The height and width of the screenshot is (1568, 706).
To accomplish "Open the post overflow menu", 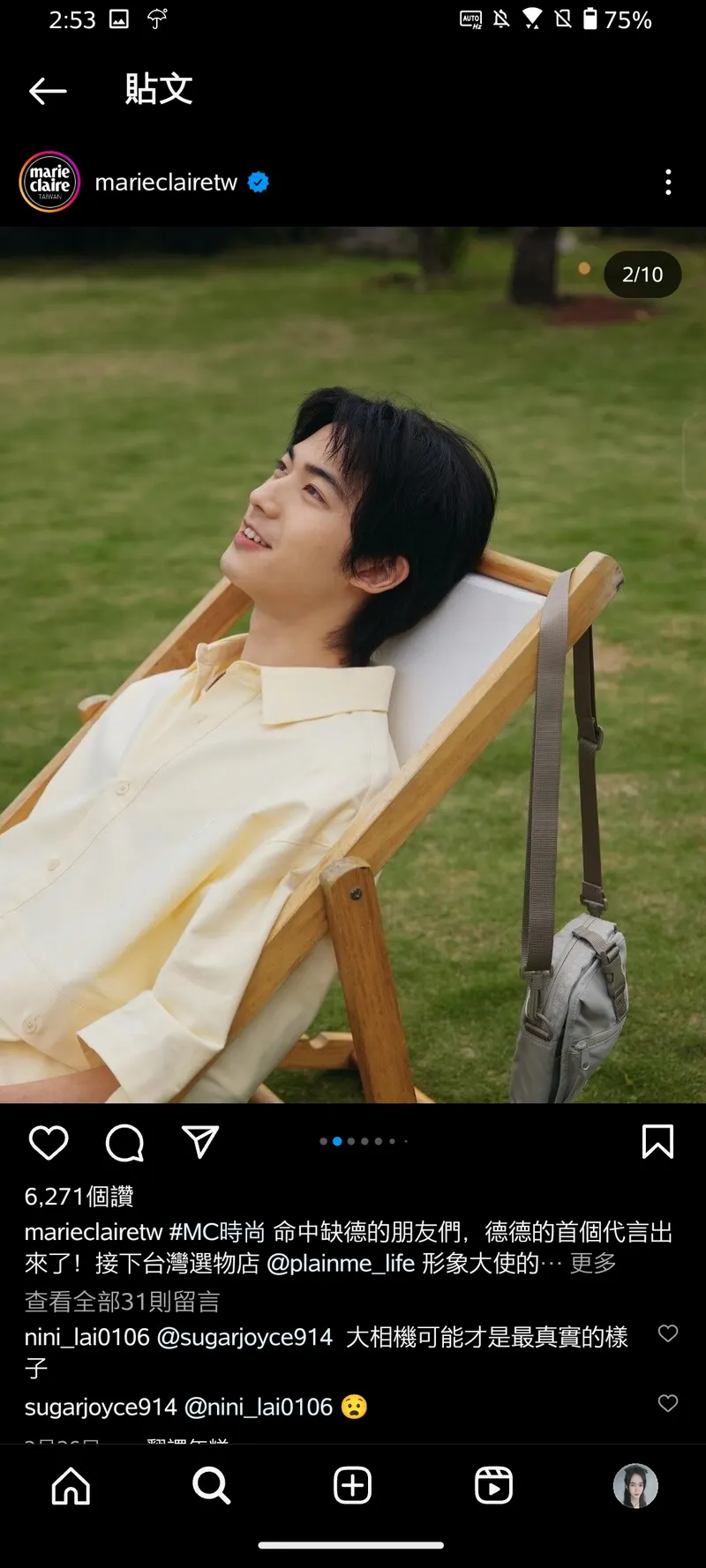I will click(668, 182).
